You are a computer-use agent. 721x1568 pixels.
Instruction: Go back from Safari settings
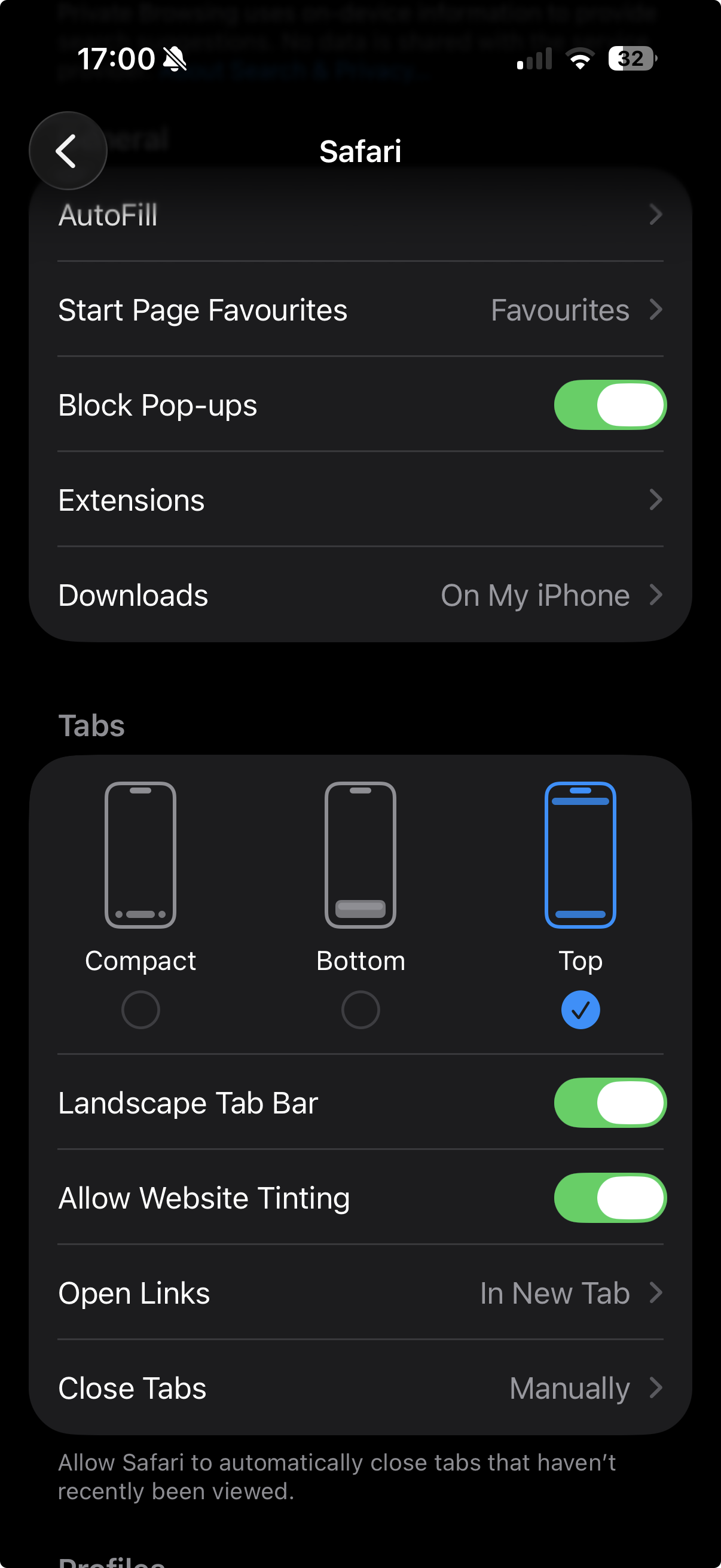[x=68, y=150]
